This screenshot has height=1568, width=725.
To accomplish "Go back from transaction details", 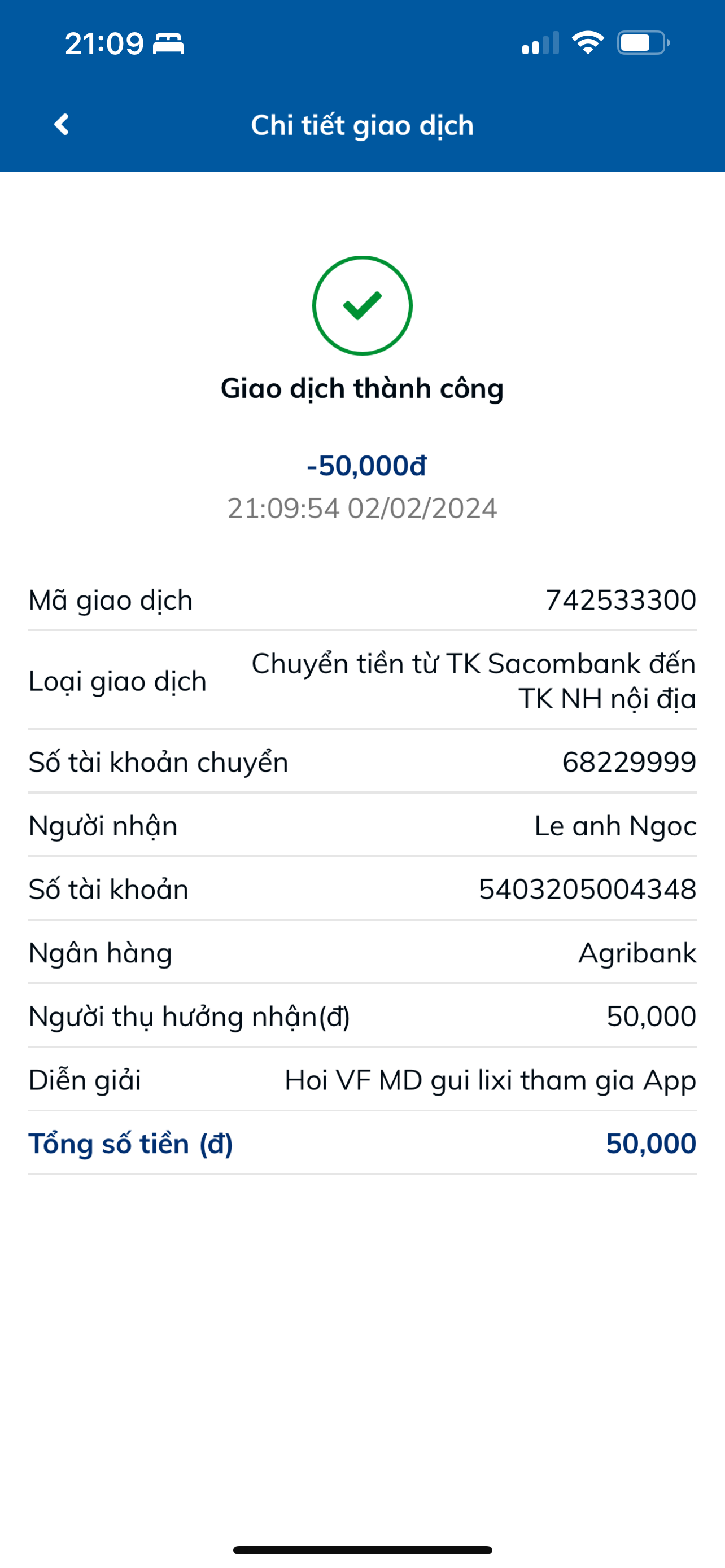I will [62, 125].
